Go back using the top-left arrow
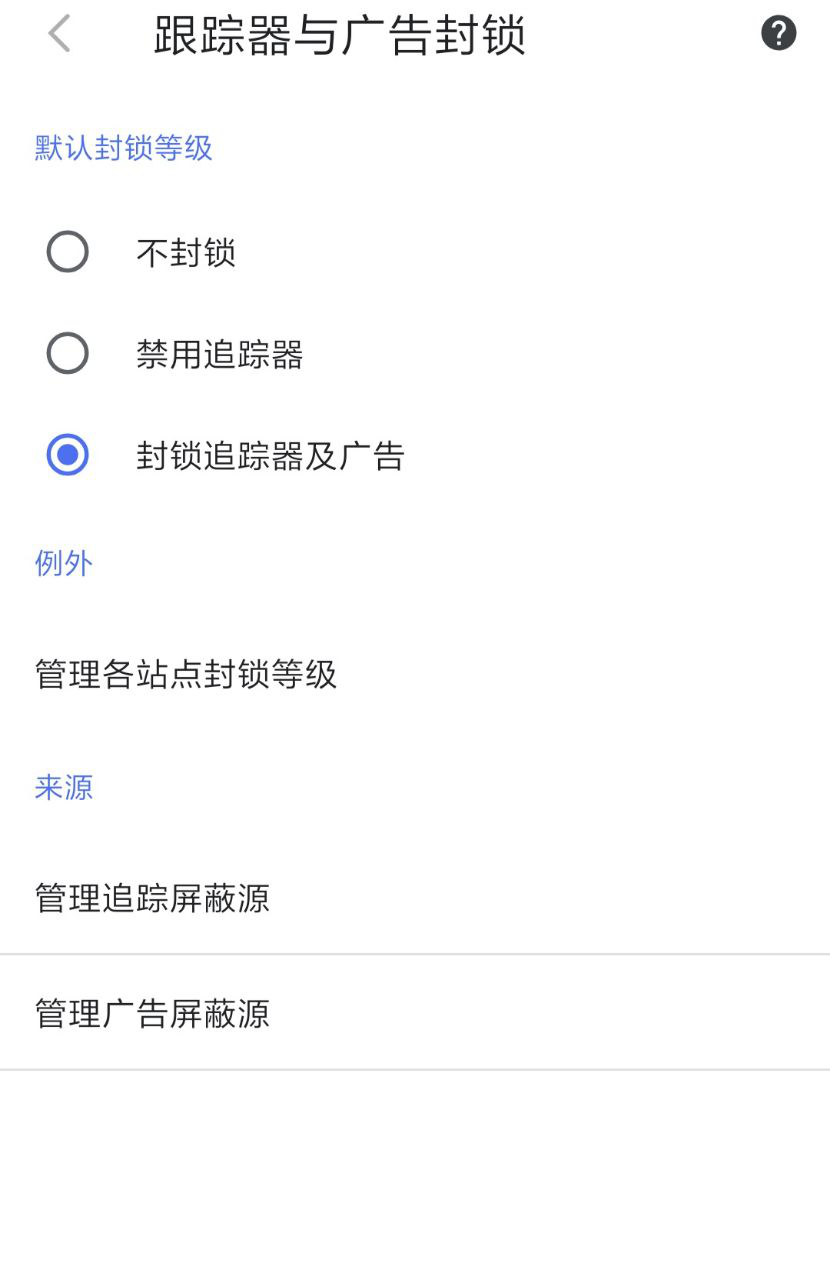 (60, 34)
